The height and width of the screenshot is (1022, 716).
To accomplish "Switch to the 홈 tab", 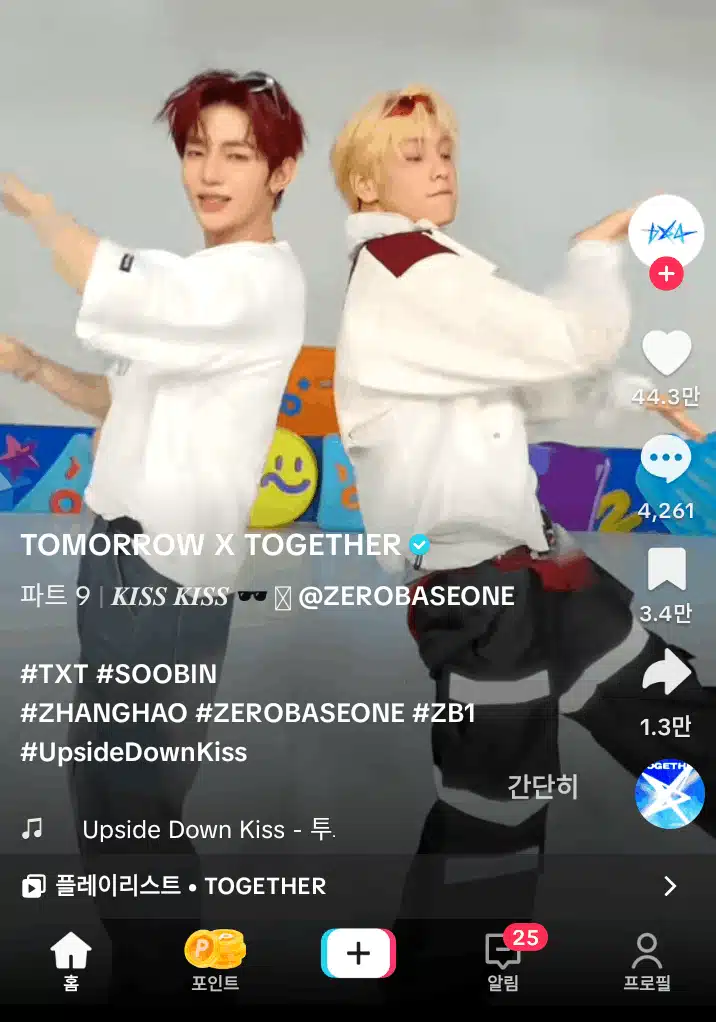I will point(71,962).
